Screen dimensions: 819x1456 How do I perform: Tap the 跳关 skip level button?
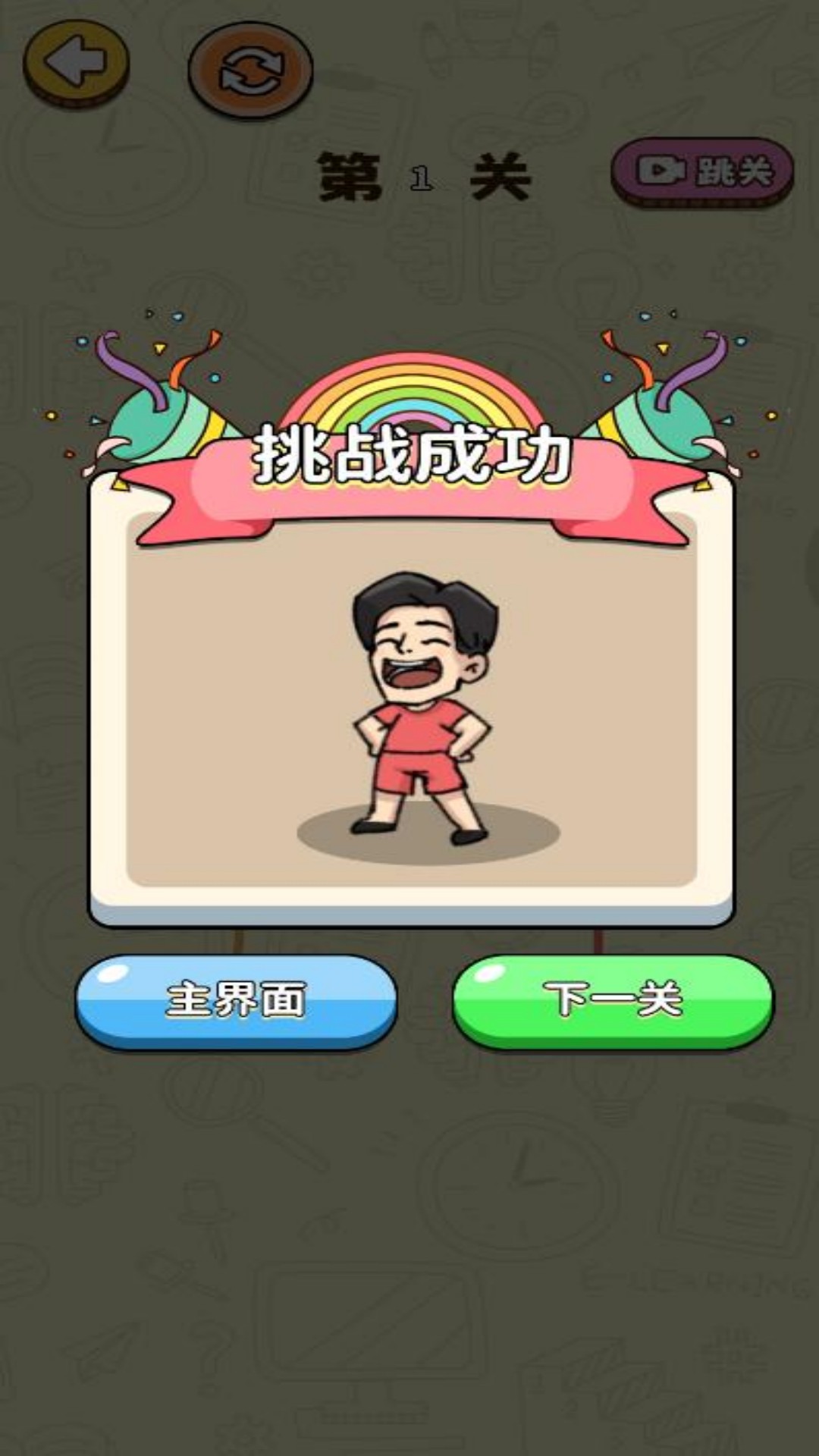point(702,172)
